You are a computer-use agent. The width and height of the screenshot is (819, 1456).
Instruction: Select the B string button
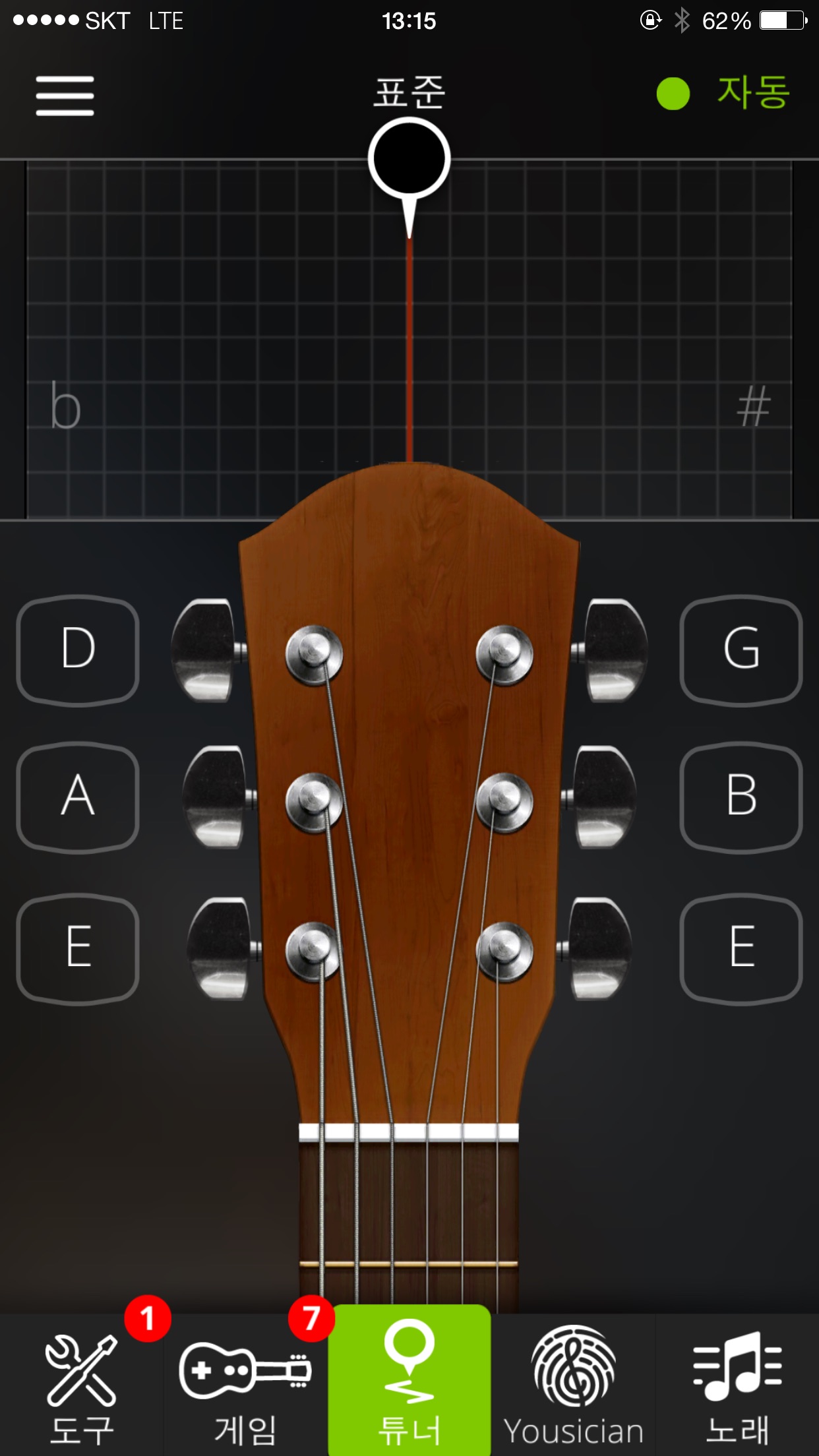click(x=741, y=797)
